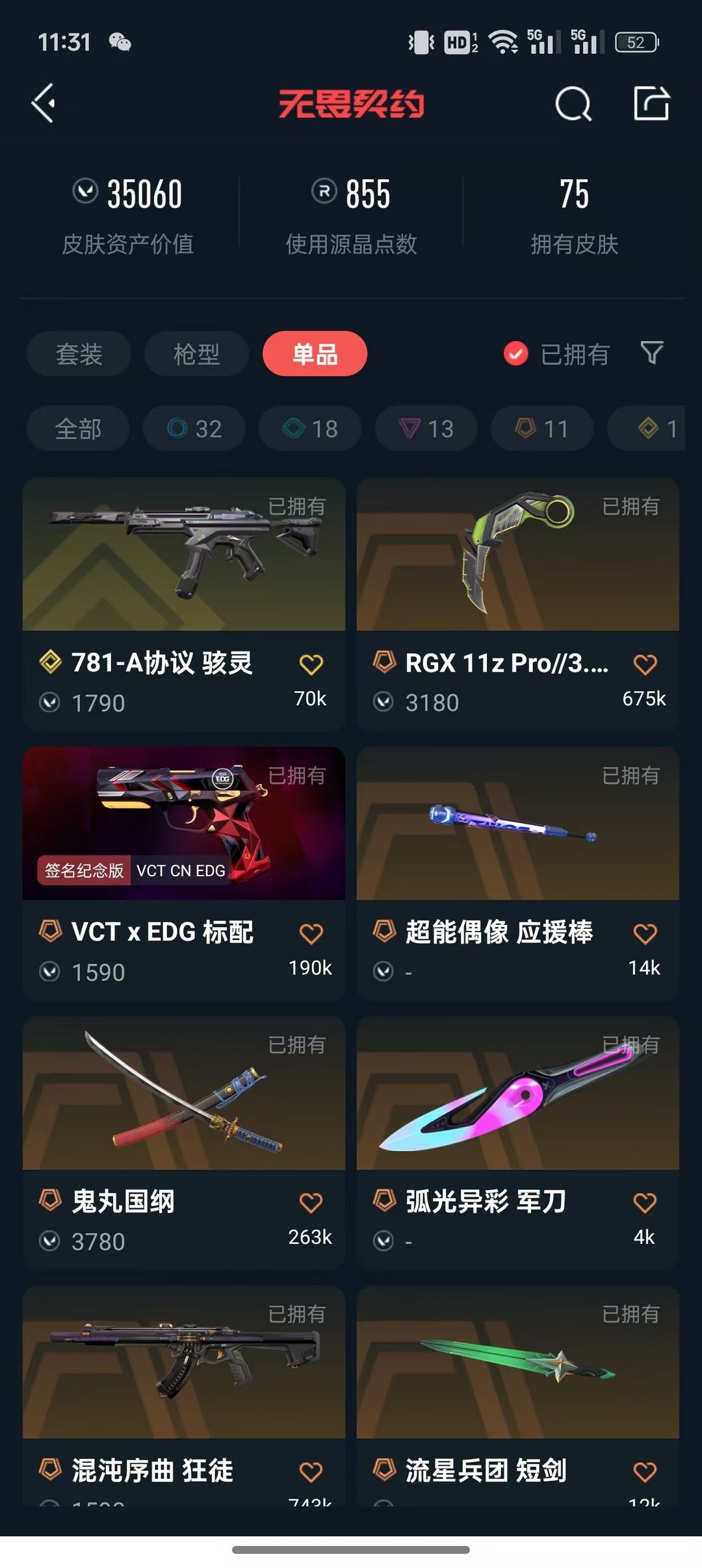The width and height of the screenshot is (702, 1568).
Task: Filter by the pink tier chip 13
Action: [x=426, y=429]
